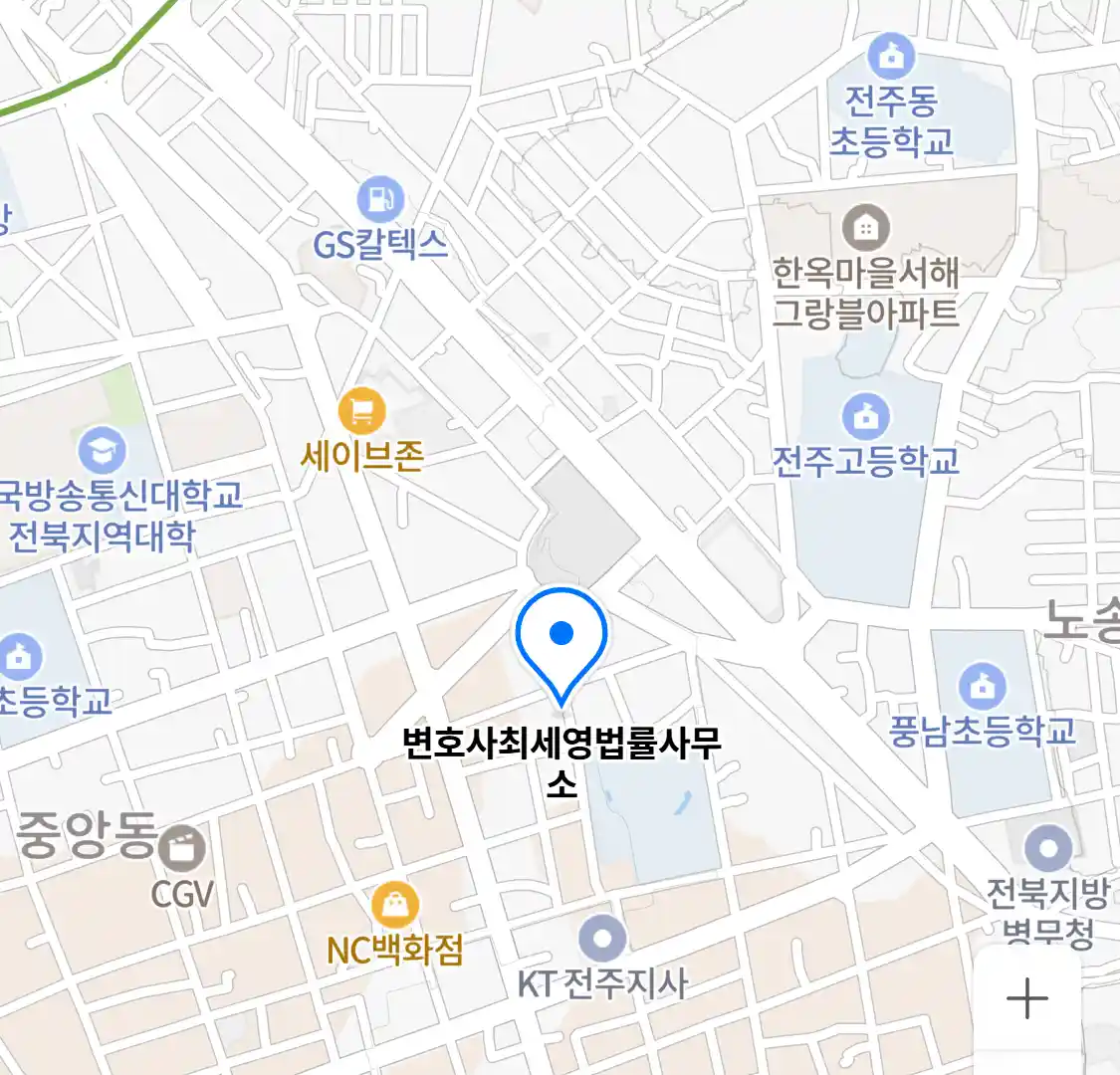The width and height of the screenshot is (1120, 1075).
Task: Select the CGV cinema marker
Action: [x=182, y=850]
